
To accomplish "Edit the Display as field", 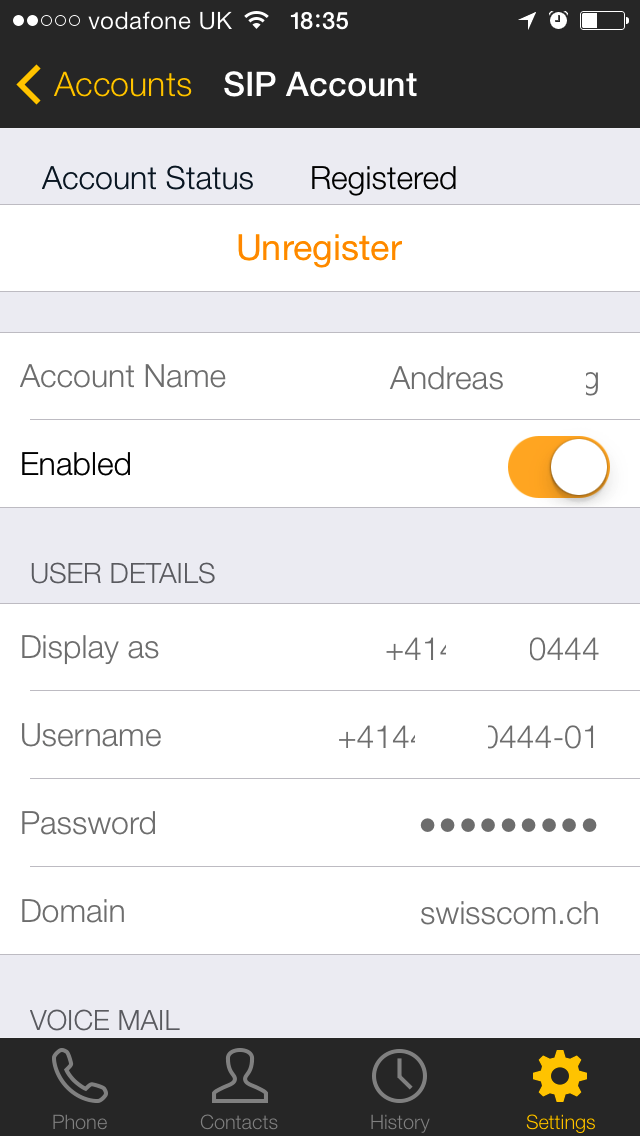I will click(492, 649).
